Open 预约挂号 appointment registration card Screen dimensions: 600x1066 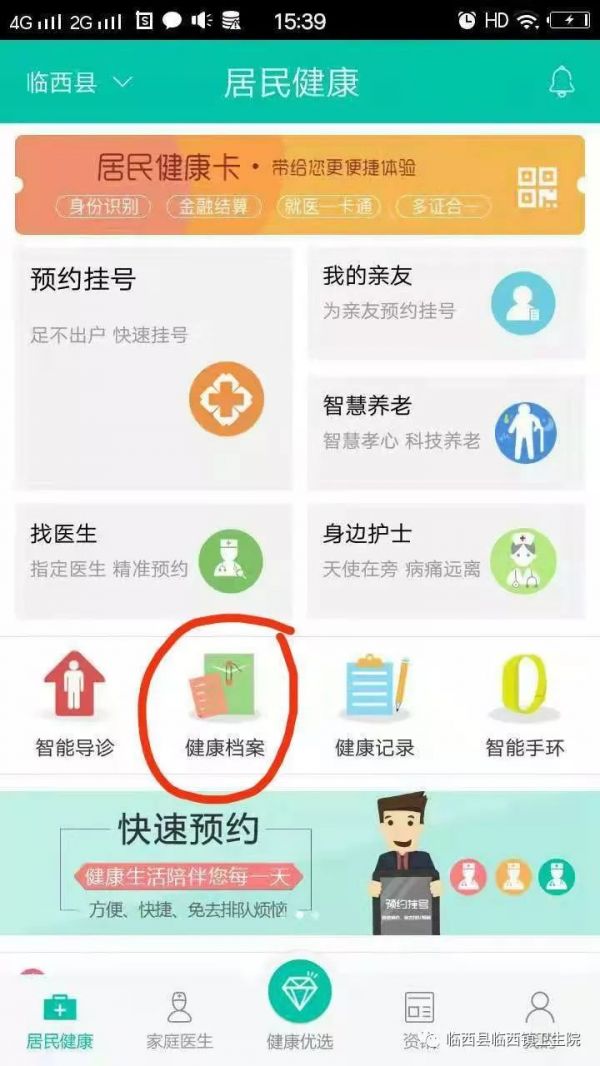coord(154,368)
